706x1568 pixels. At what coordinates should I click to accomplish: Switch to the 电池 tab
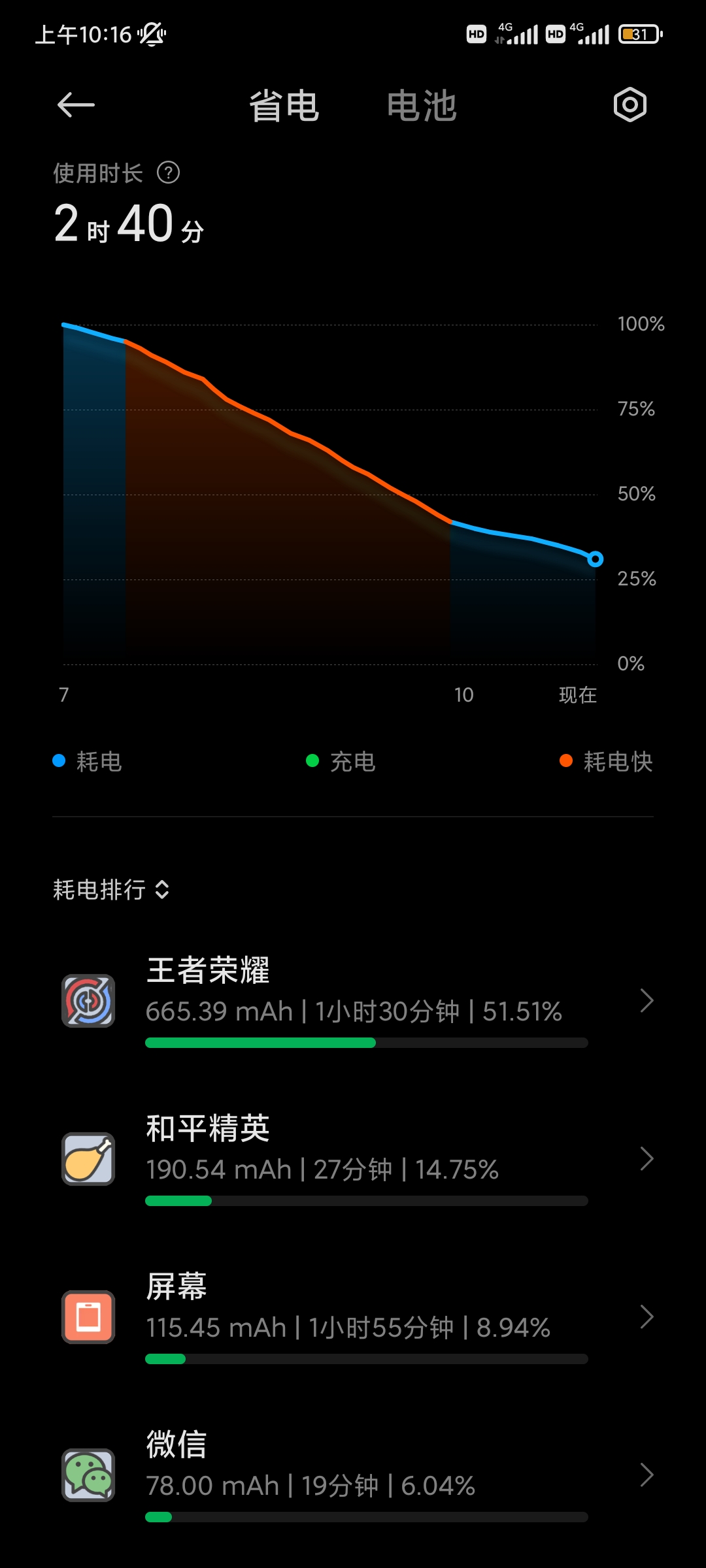coord(421,106)
